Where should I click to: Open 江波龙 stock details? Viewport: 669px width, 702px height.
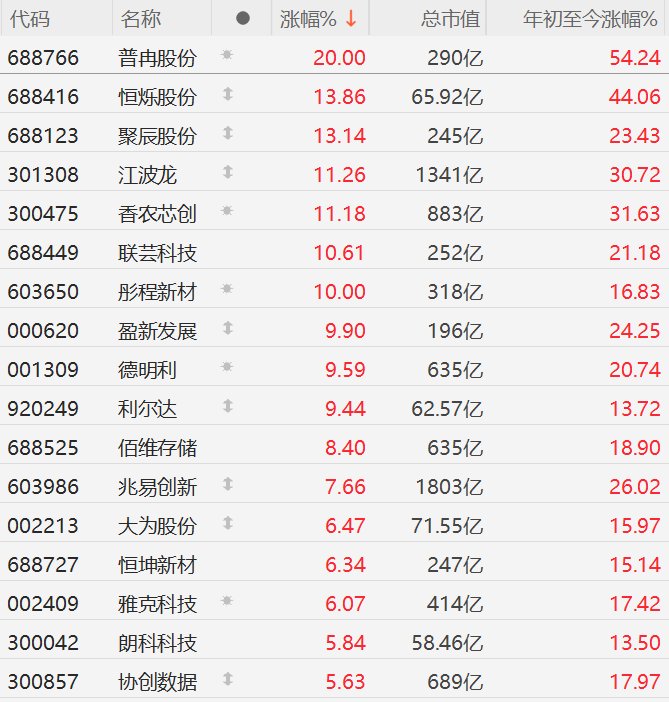click(x=147, y=175)
